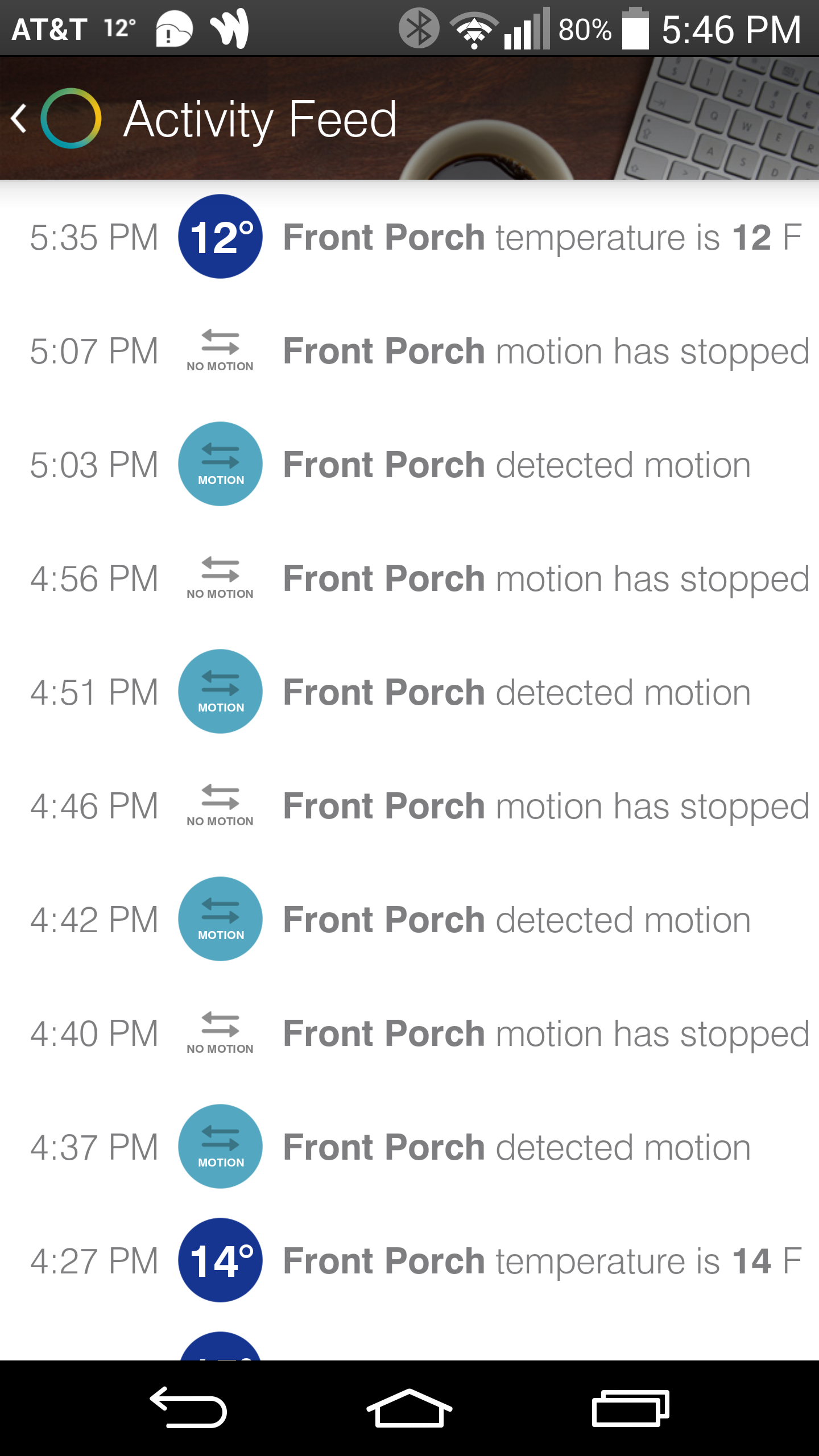Viewport: 819px width, 1456px height.
Task: Go back from Activity Feed
Action: pyautogui.click(x=19, y=118)
